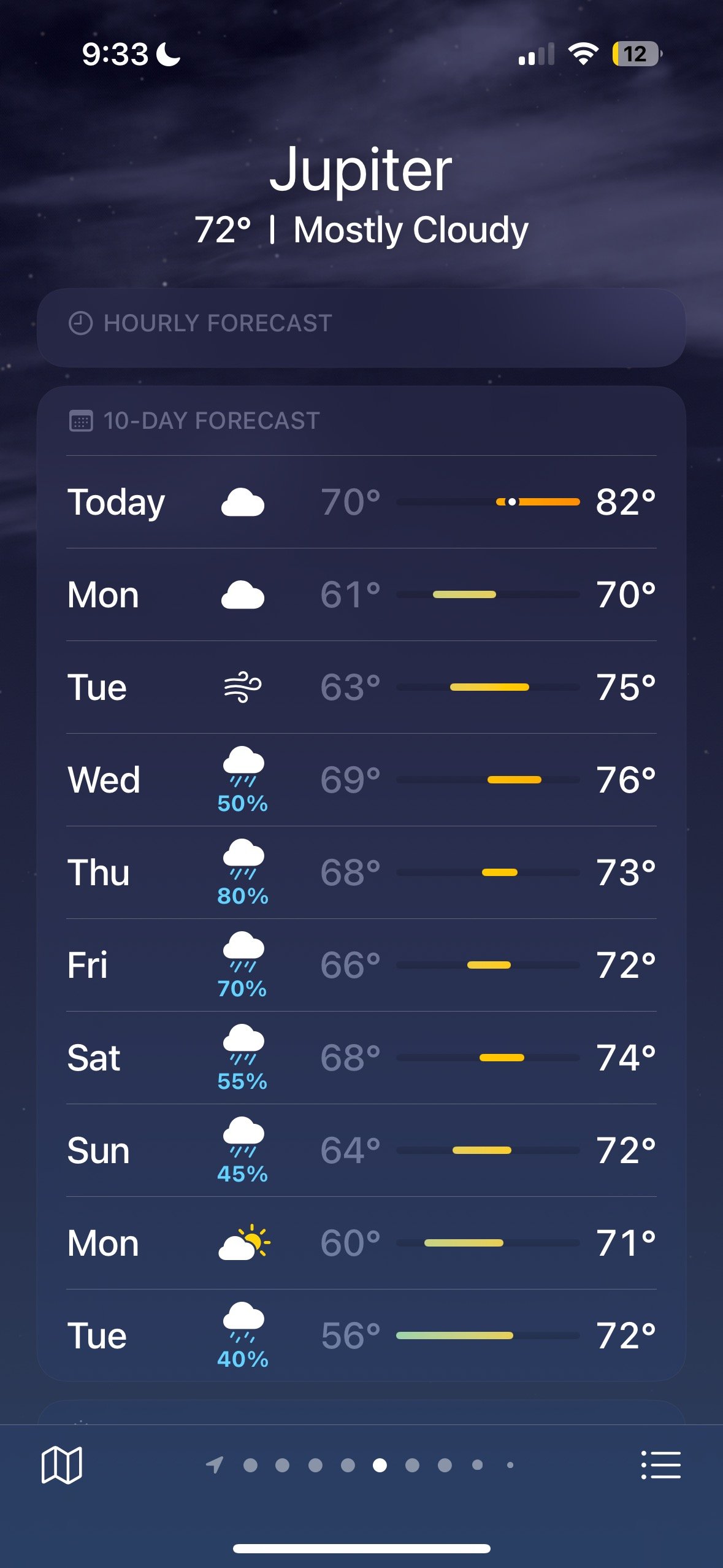Open Tuesday forecast with 40% rain
This screenshot has height=1568, width=723.
pyautogui.click(x=361, y=1335)
